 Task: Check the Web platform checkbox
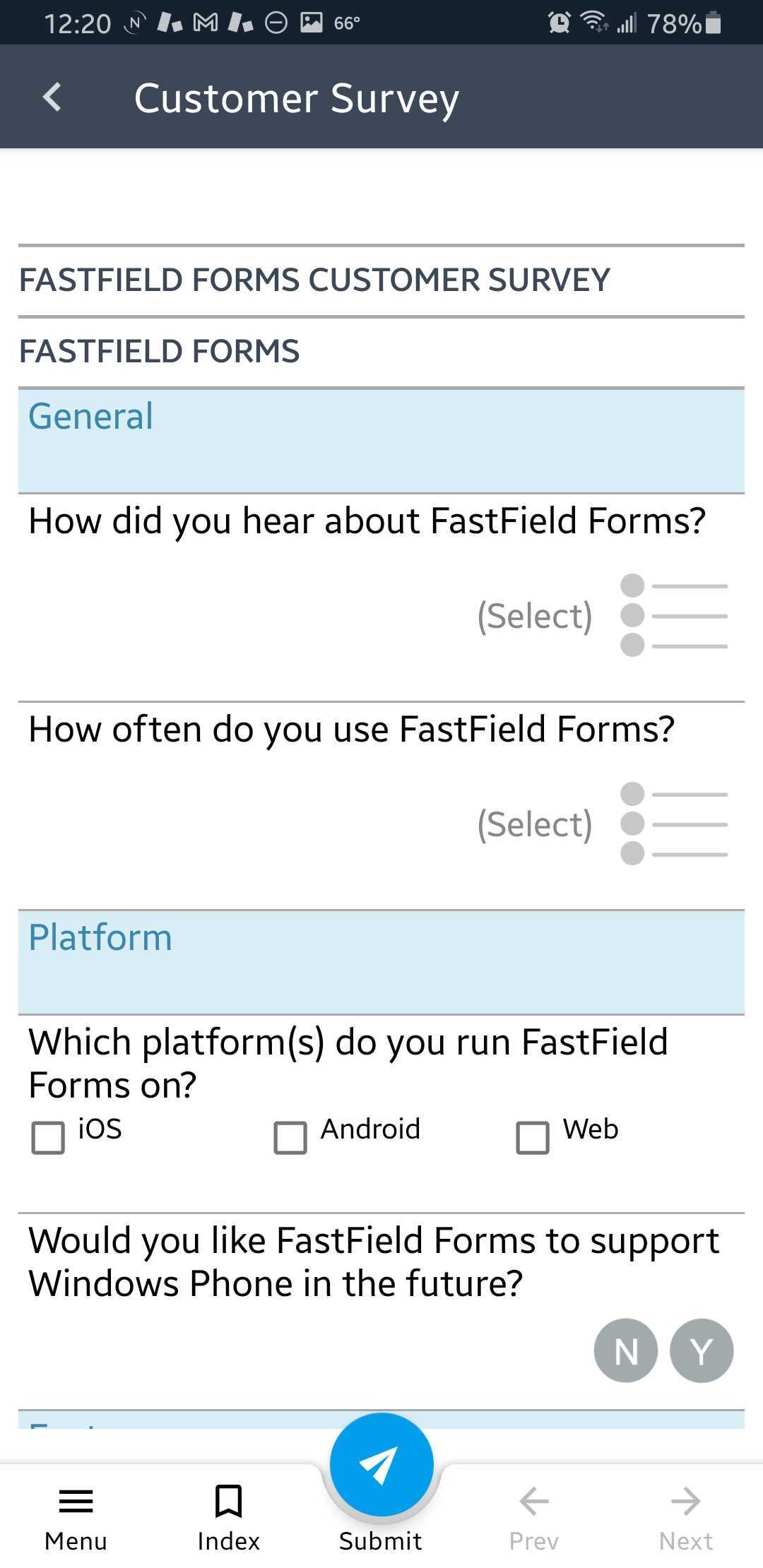(533, 1137)
